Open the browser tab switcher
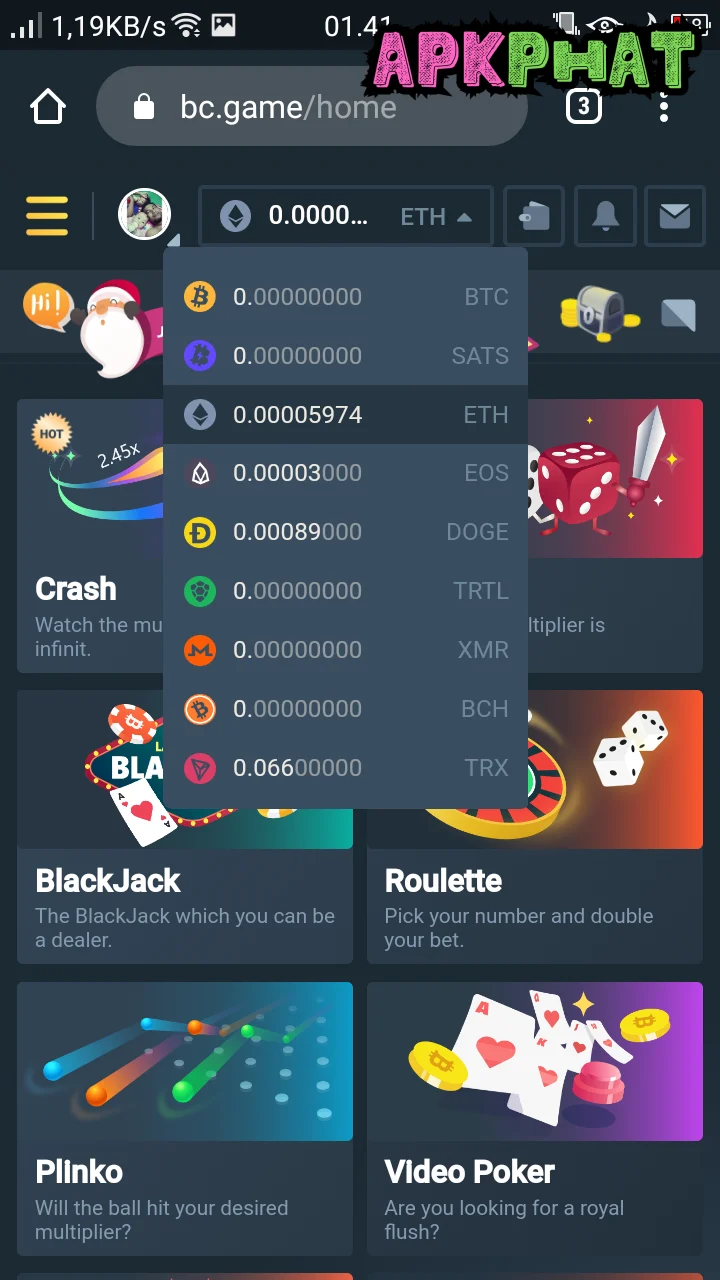This screenshot has width=720, height=1280. point(584,106)
